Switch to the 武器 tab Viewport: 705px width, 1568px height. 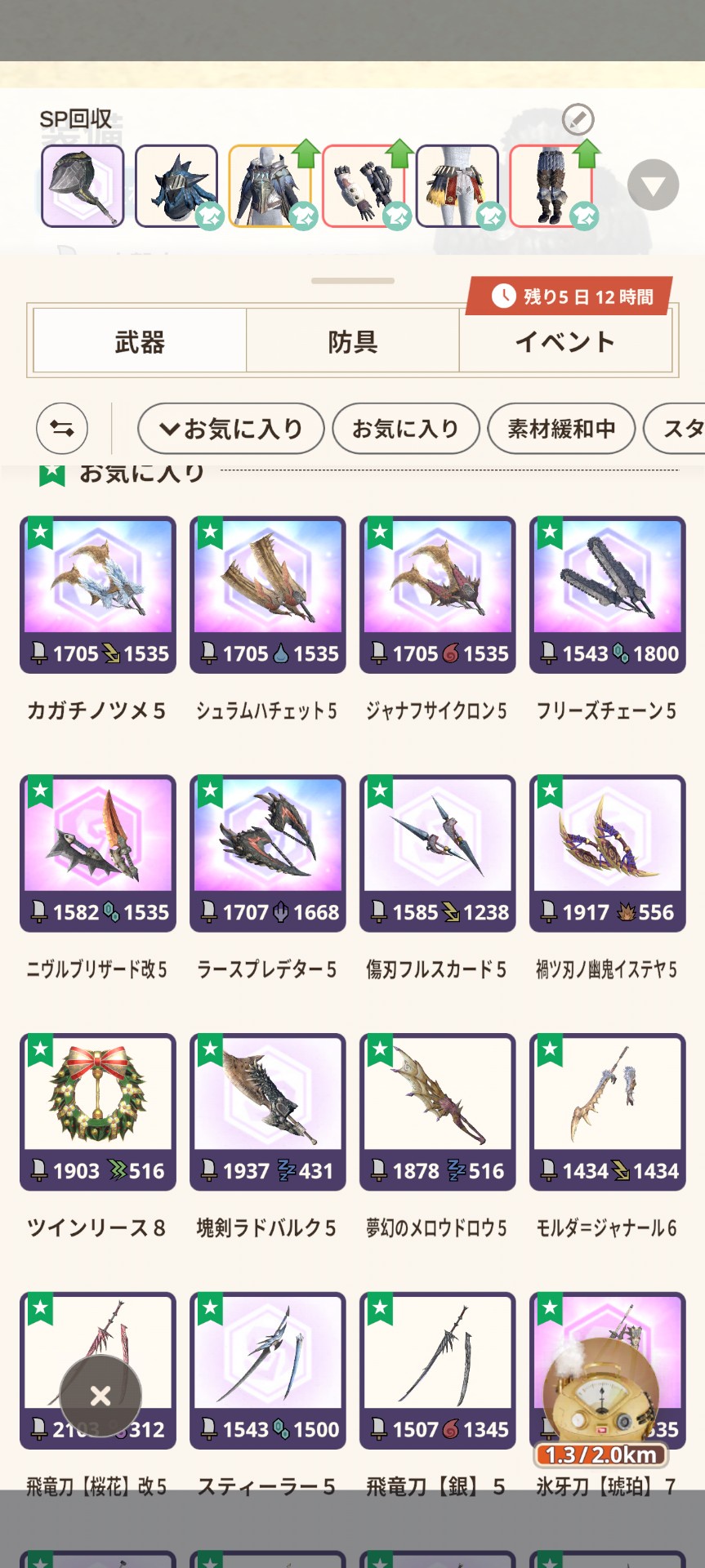click(140, 341)
